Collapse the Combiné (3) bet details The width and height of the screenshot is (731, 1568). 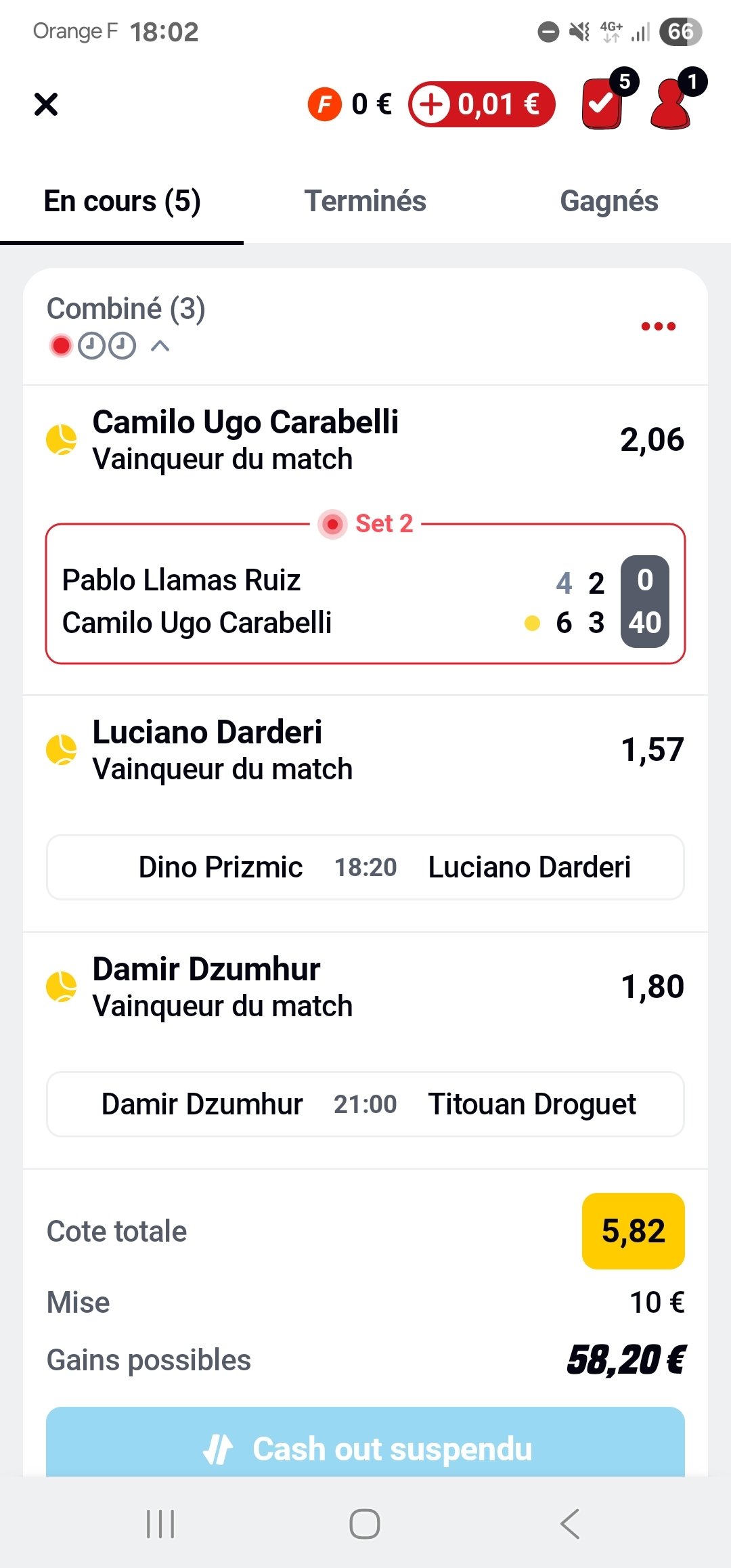(x=160, y=346)
